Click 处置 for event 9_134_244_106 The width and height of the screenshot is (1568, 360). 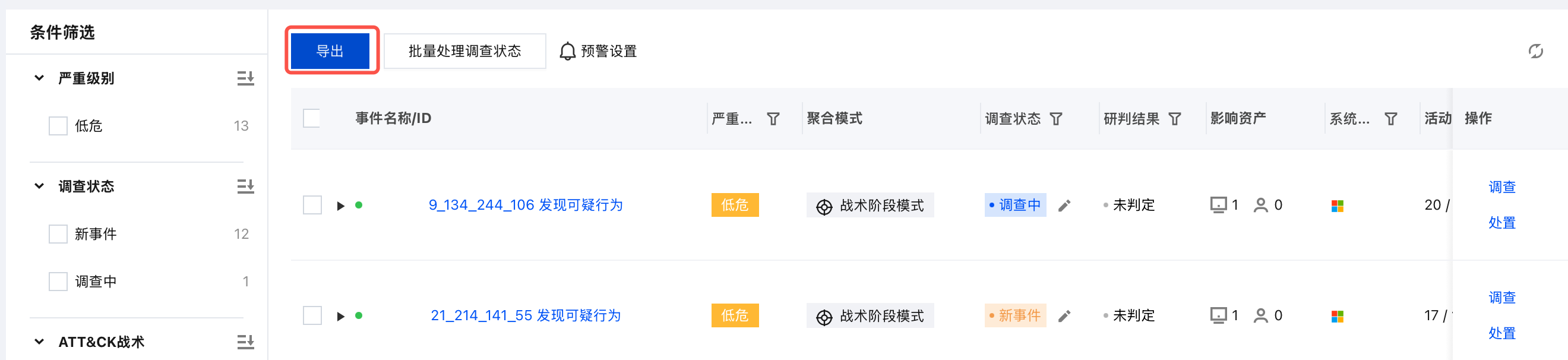[x=1501, y=223]
